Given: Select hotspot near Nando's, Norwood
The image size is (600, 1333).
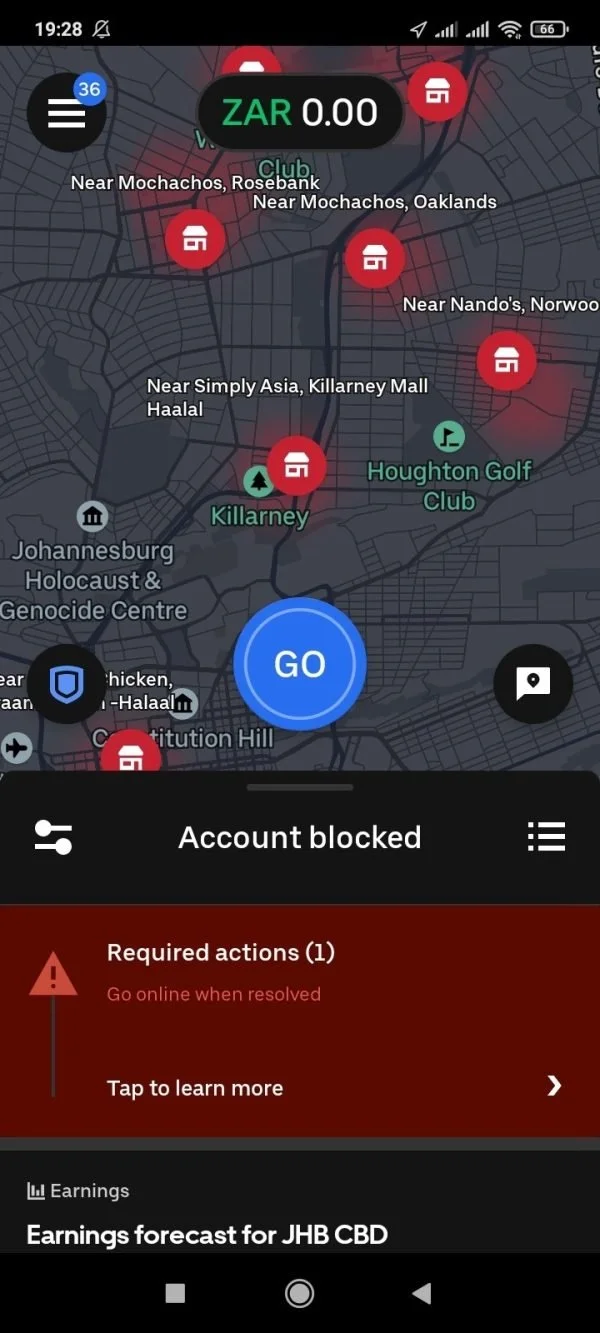Looking at the screenshot, I should [x=507, y=361].
